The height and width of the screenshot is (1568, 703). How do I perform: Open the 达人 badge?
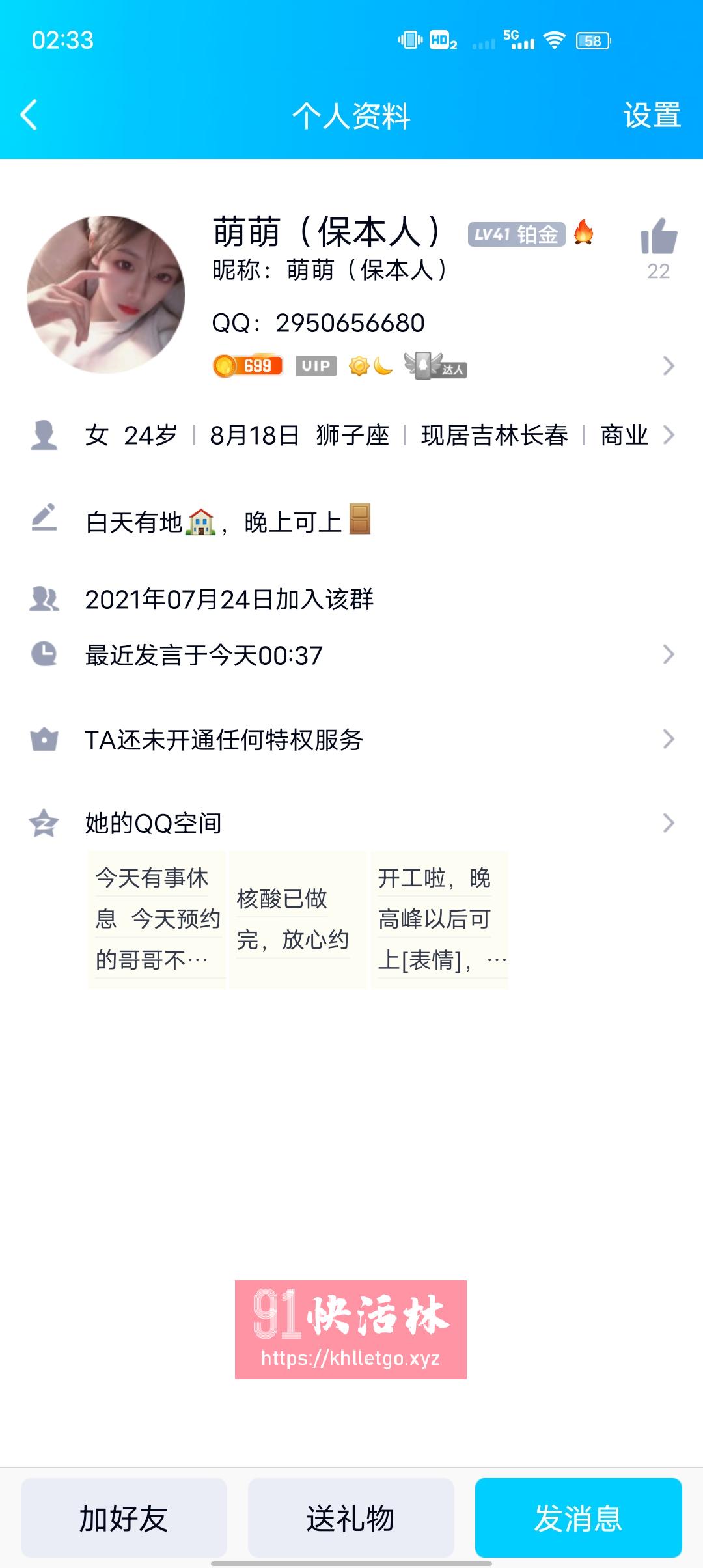(x=433, y=366)
